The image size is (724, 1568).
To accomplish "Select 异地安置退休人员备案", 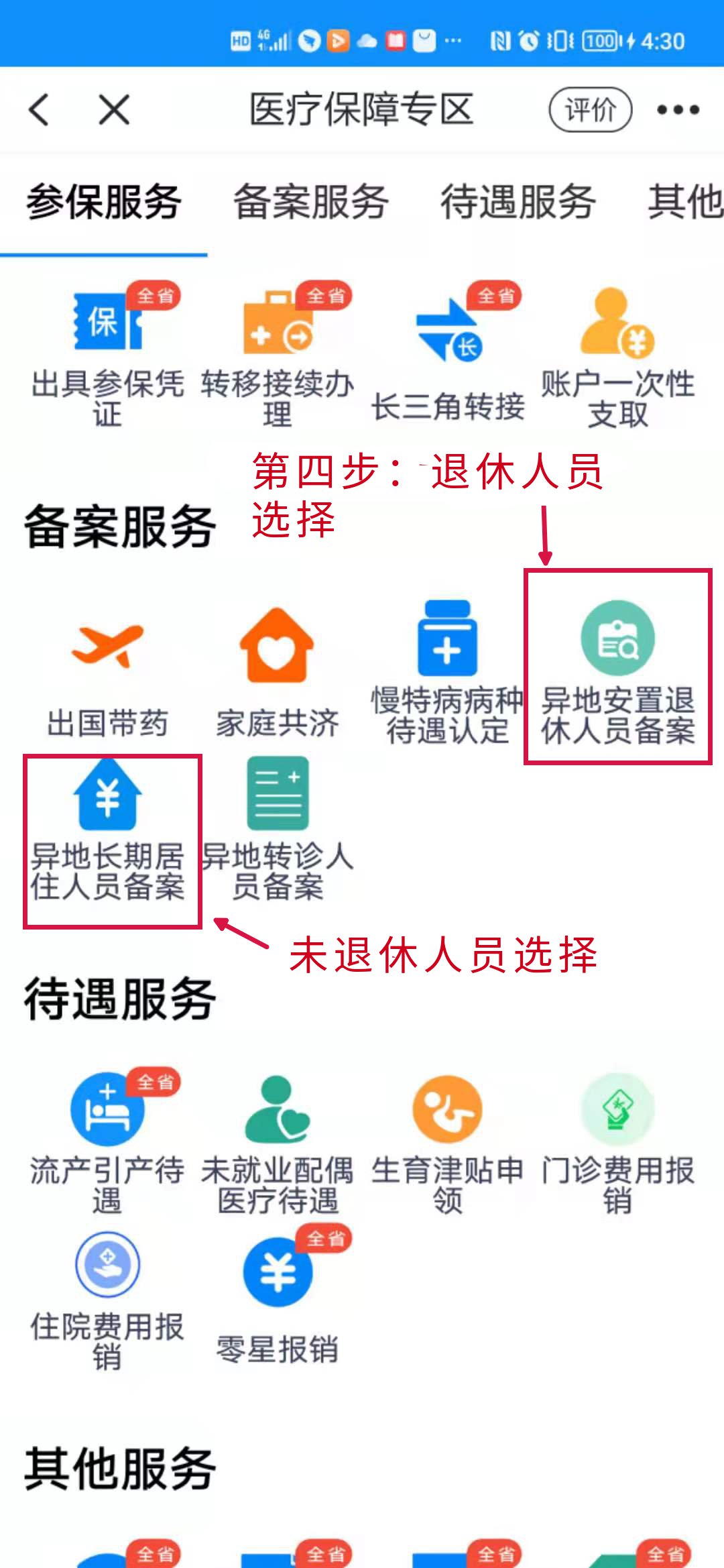I will point(617,671).
